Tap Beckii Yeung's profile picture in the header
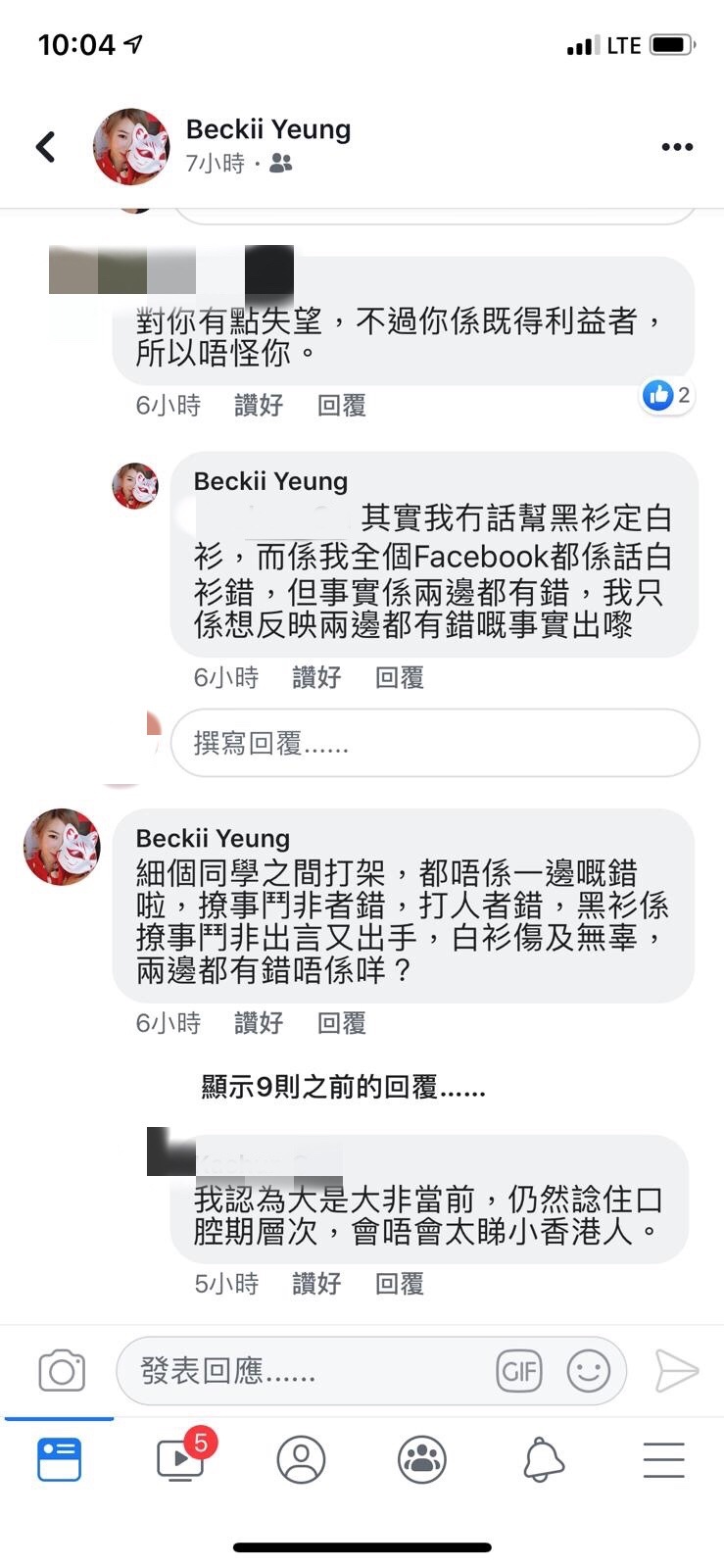724x1568 pixels. click(x=132, y=146)
